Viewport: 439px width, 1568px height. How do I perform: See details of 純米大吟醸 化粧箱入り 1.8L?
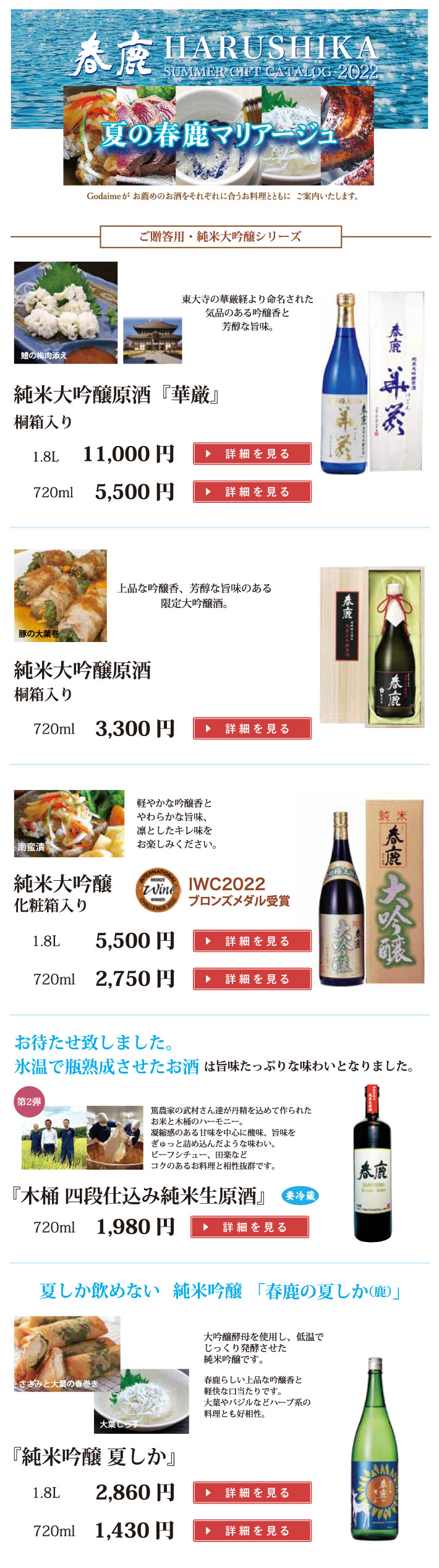pos(252,941)
